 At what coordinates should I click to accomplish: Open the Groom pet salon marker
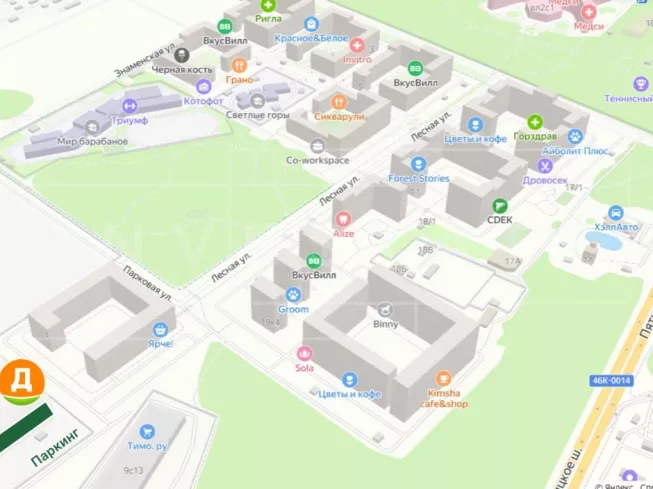293,296
